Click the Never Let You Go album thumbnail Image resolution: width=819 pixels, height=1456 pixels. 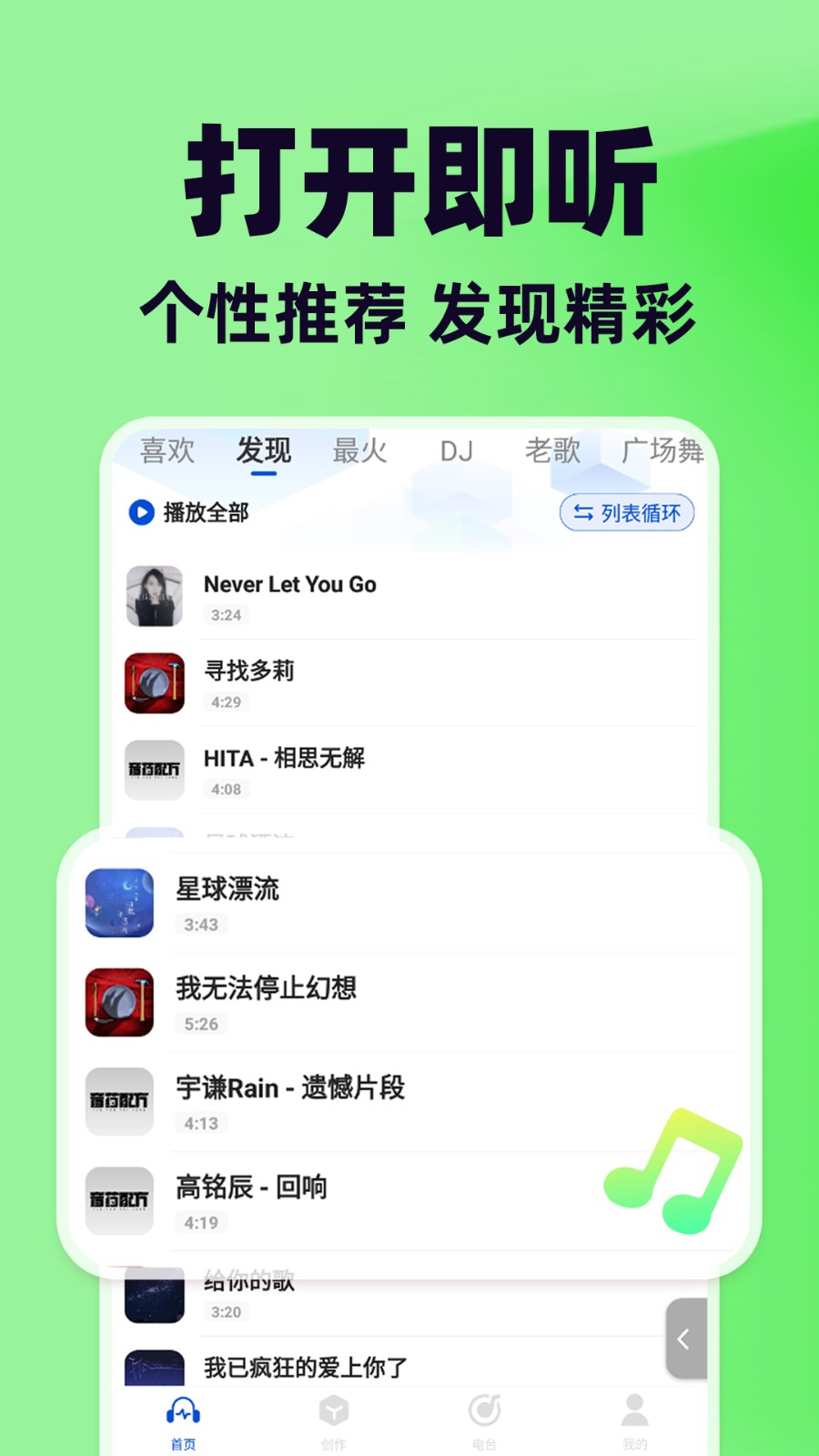(154, 596)
